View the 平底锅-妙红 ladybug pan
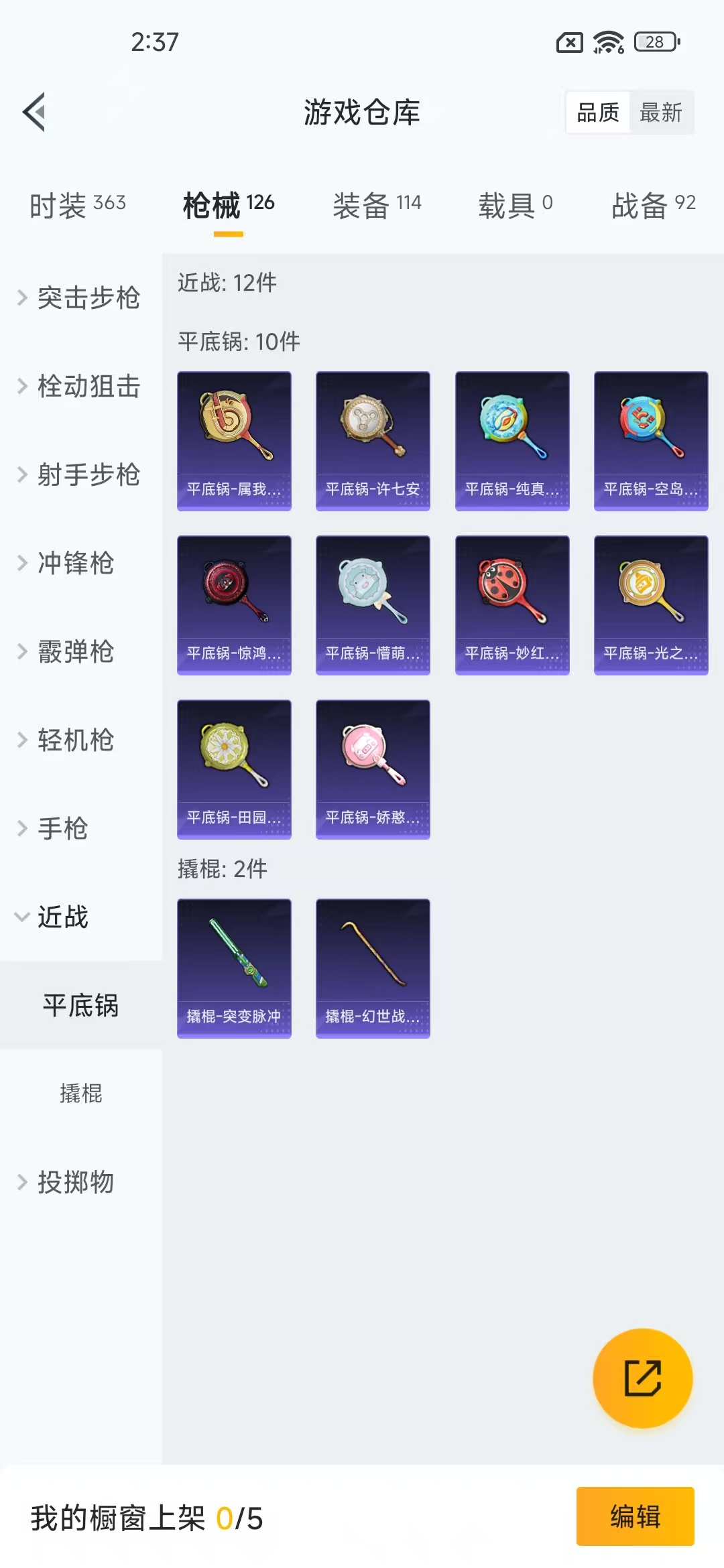724x1568 pixels. click(512, 605)
